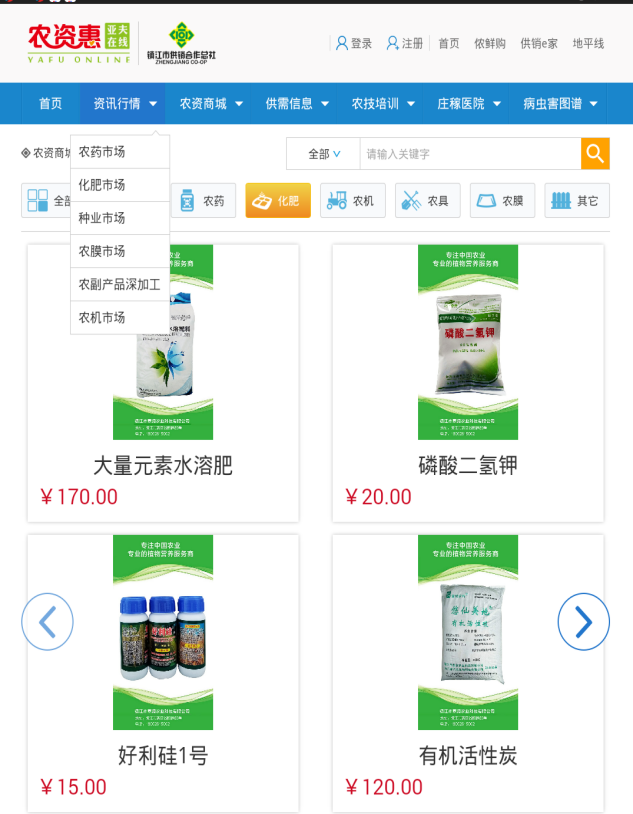Image resolution: width=633 pixels, height=814 pixels.
Task: Open the 供需信息 navigation menu
Action: click(x=297, y=103)
